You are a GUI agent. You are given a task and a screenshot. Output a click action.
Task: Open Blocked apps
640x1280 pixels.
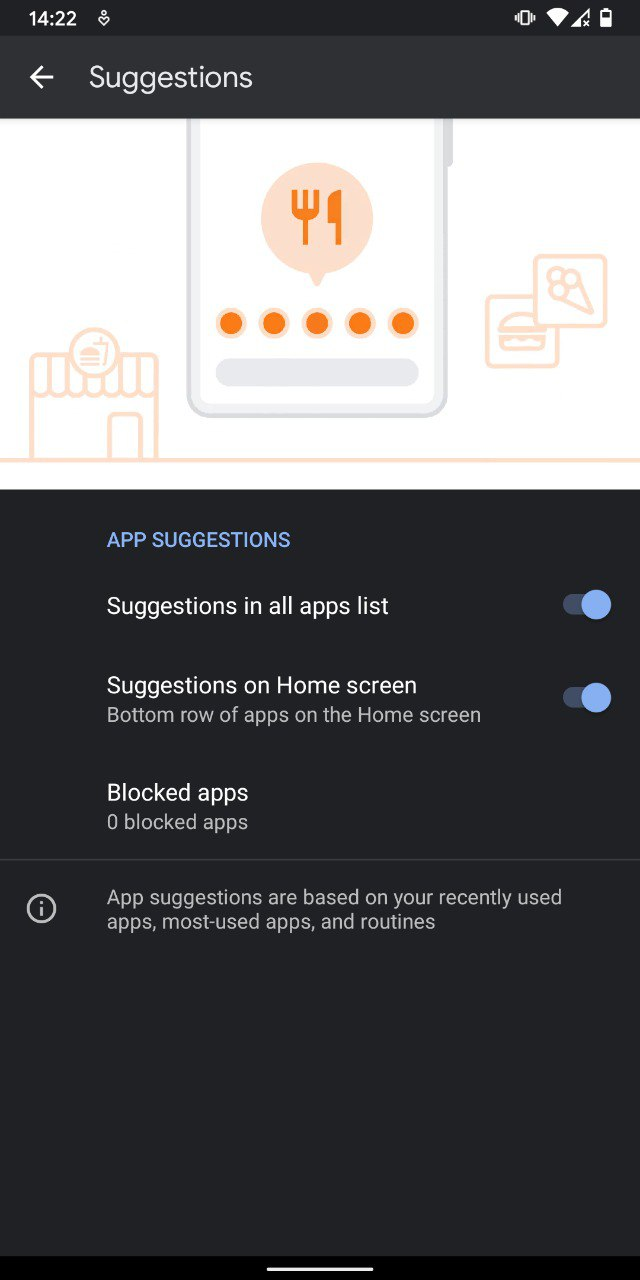[x=178, y=806]
